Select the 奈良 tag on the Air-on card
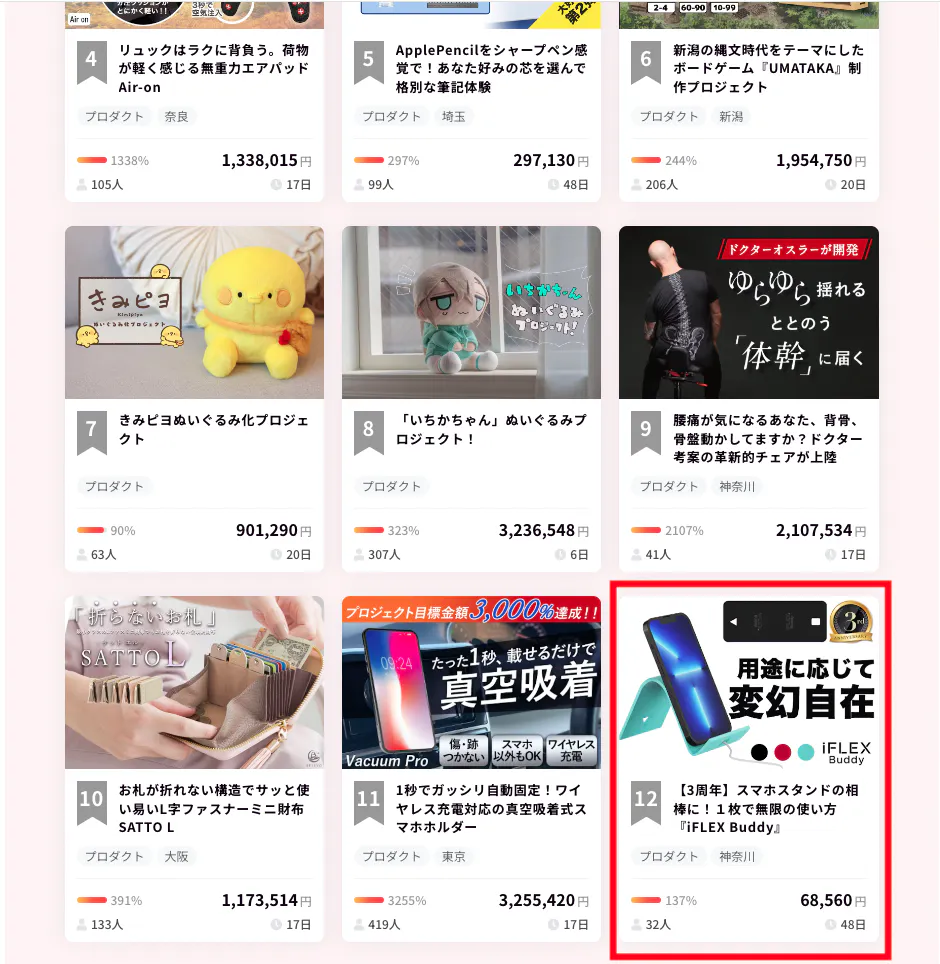The height and width of the screenshot is (964, 940). [178, 116]
